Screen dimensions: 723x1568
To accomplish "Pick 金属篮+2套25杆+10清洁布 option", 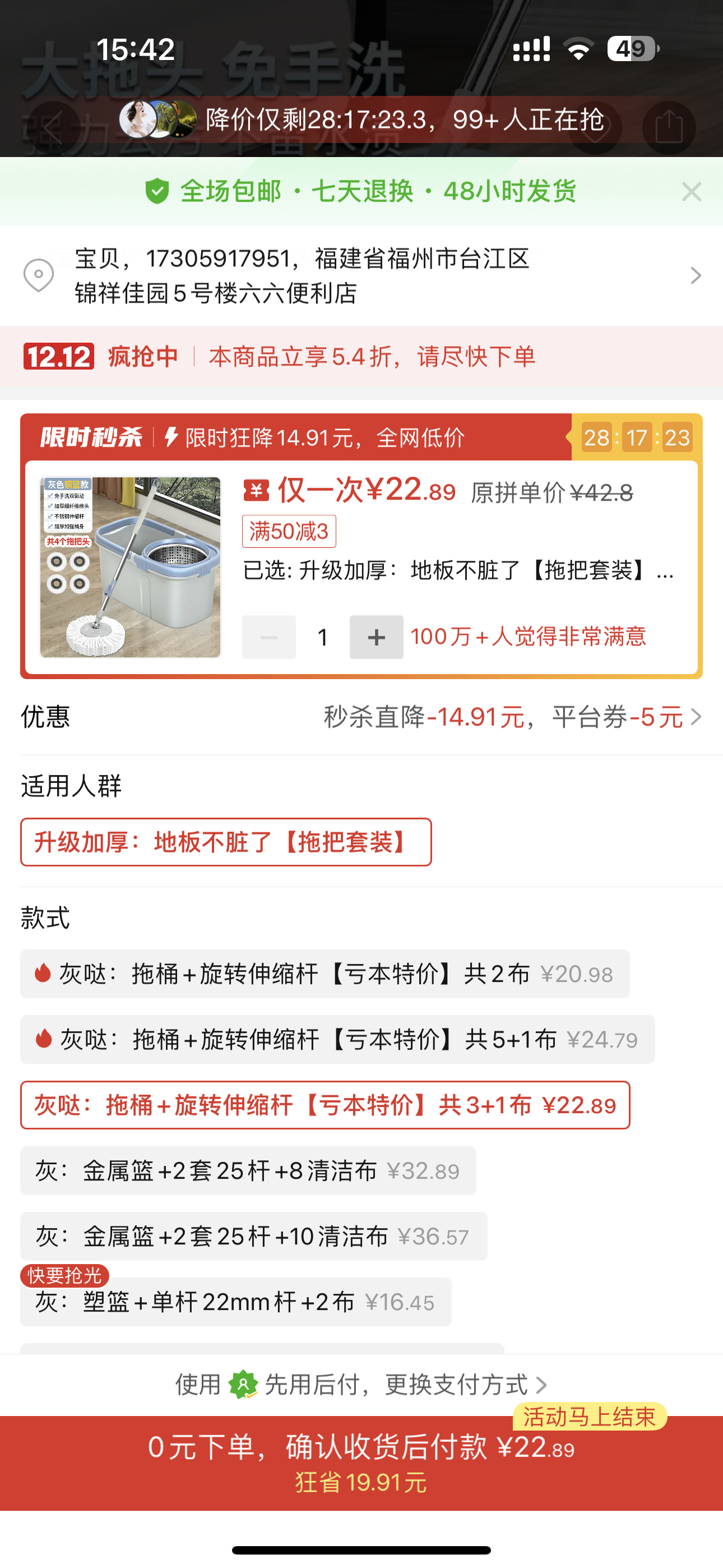I will click(x=253, y=1237).
